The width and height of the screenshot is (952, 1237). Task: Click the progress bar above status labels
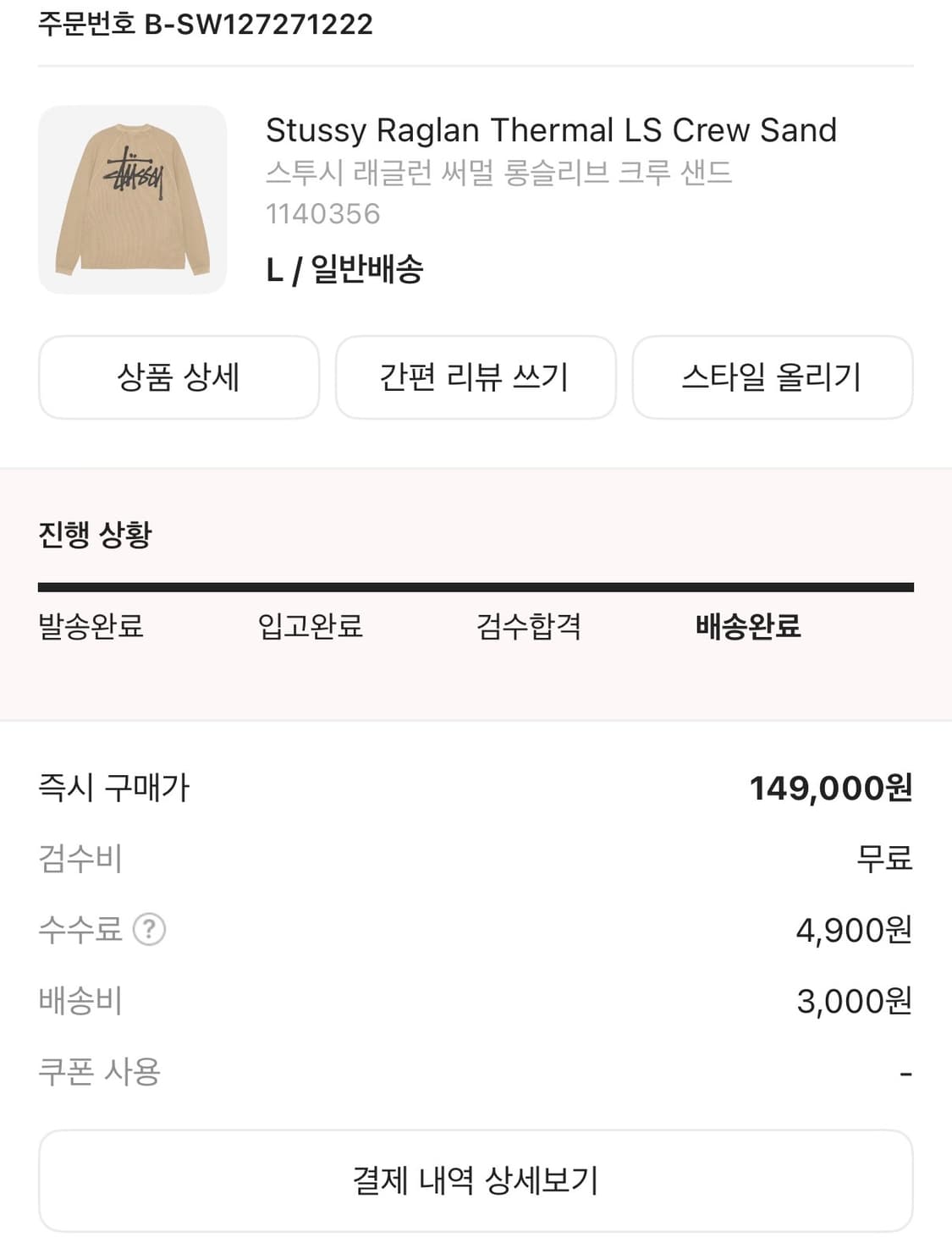[476, 585]
